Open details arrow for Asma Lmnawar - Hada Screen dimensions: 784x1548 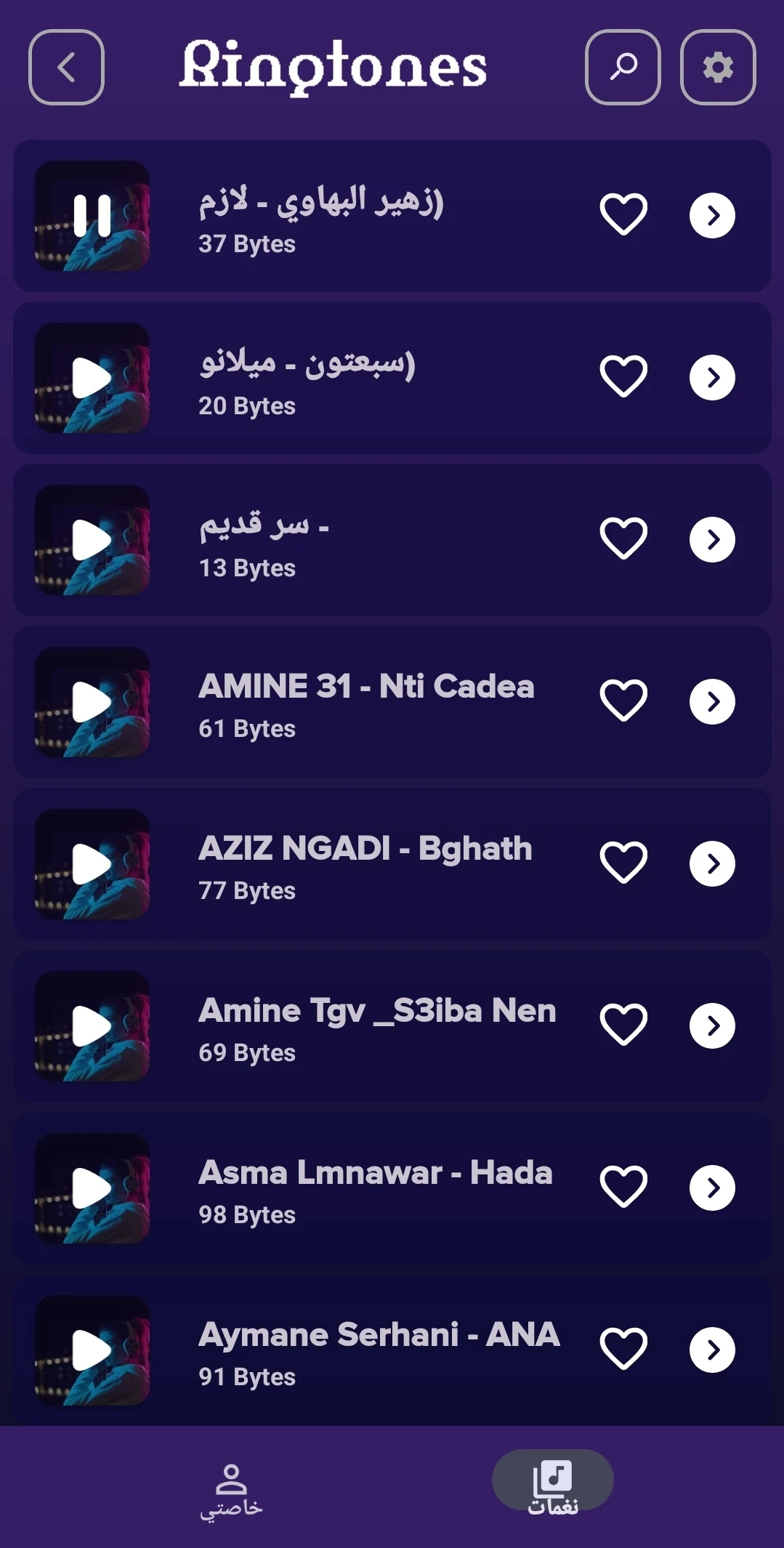(712, 1188)
